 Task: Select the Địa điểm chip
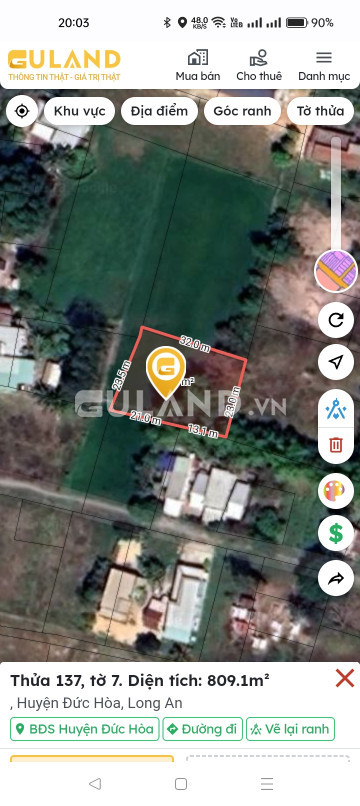[159, 111]
